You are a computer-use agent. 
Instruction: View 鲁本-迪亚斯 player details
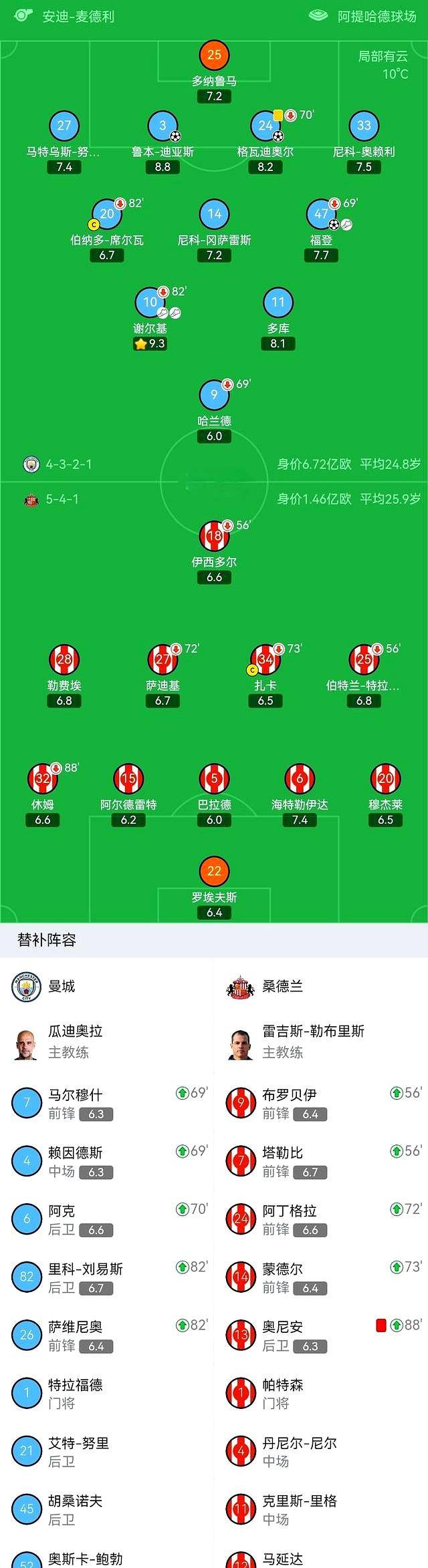coord(163,127)
